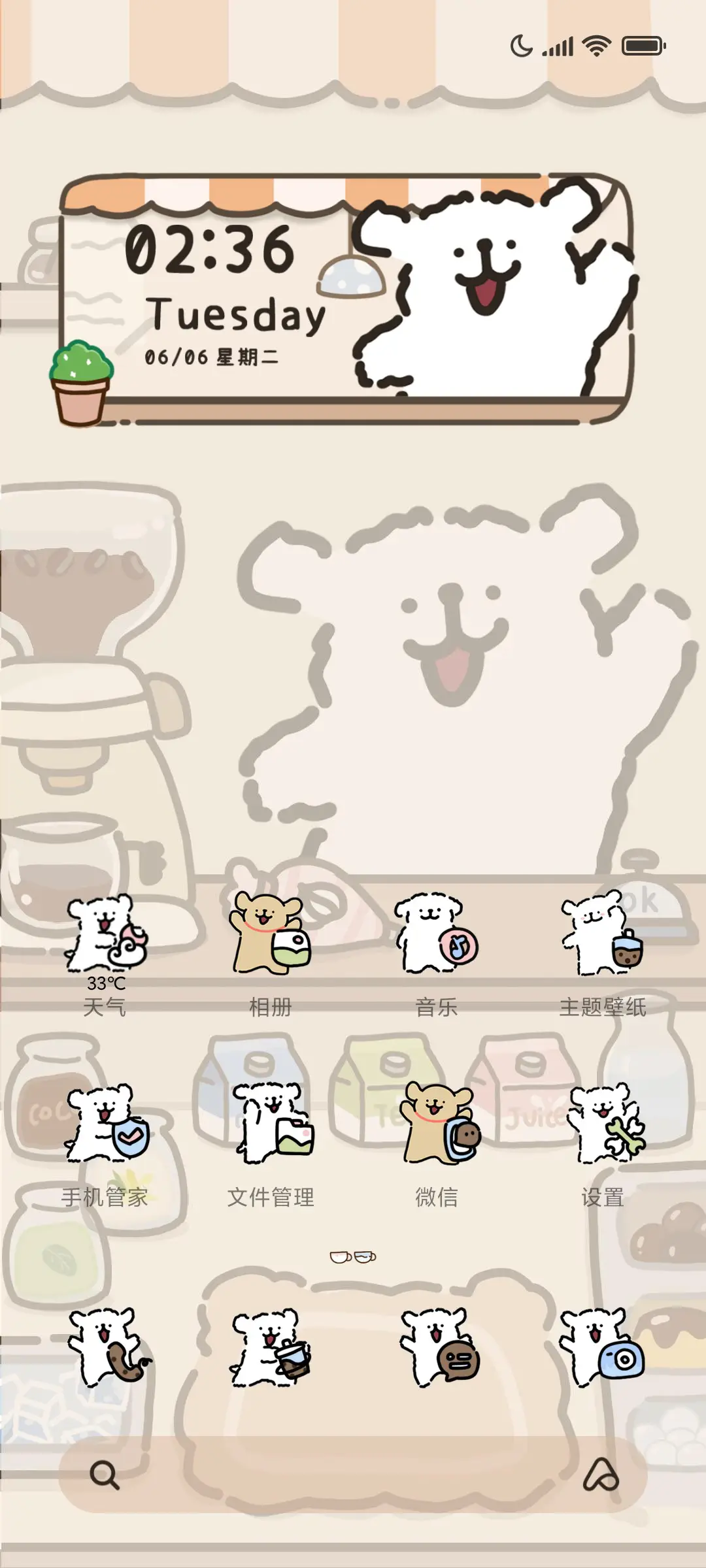Viewport: 706px width, 1568px height.
Task: Open the 微信 WeChat app
Action: (436, 1125)
